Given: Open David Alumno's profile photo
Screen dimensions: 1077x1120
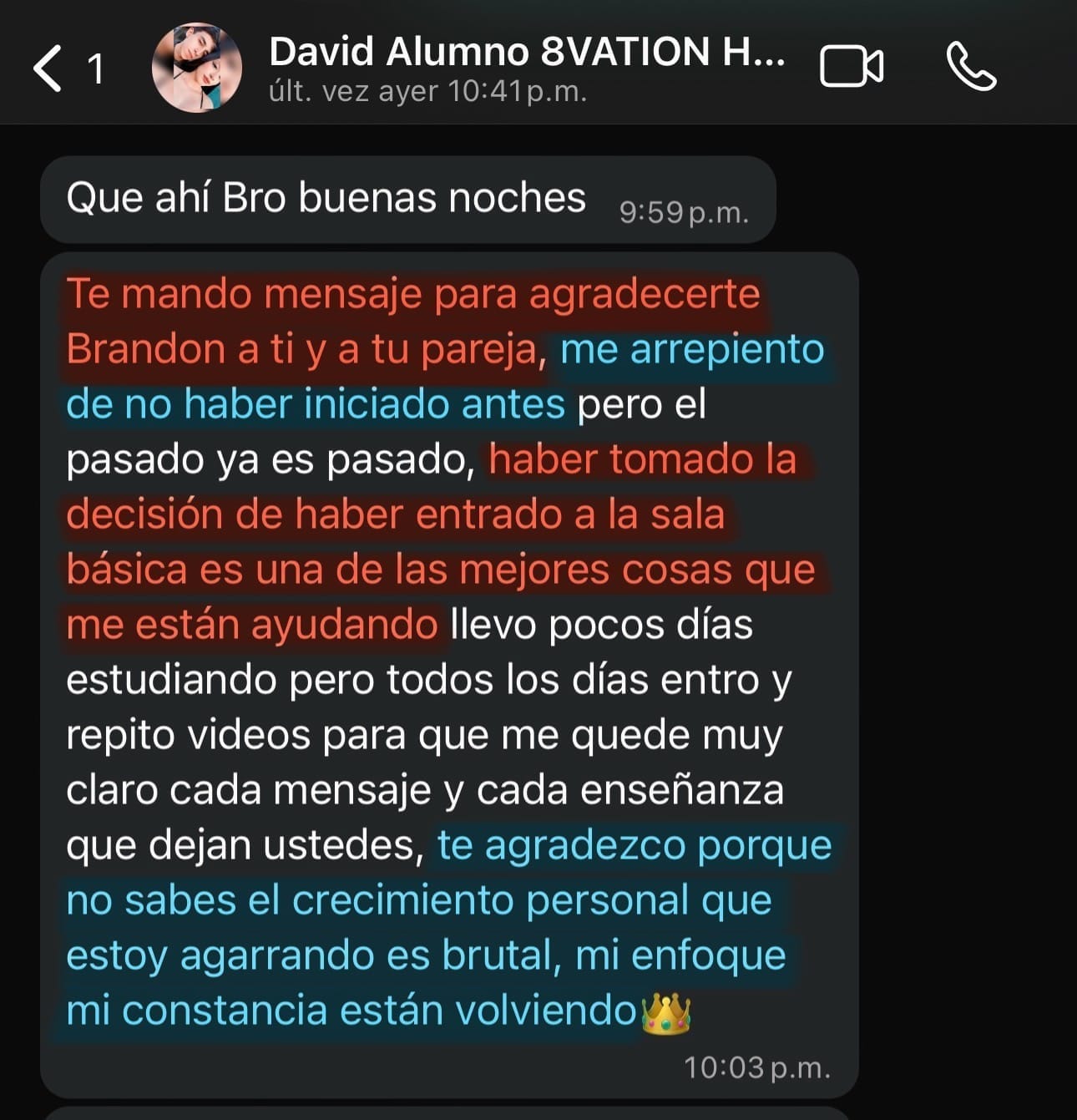Looking at the screenshot, I should pyautogui.click(x=197, y=68).
